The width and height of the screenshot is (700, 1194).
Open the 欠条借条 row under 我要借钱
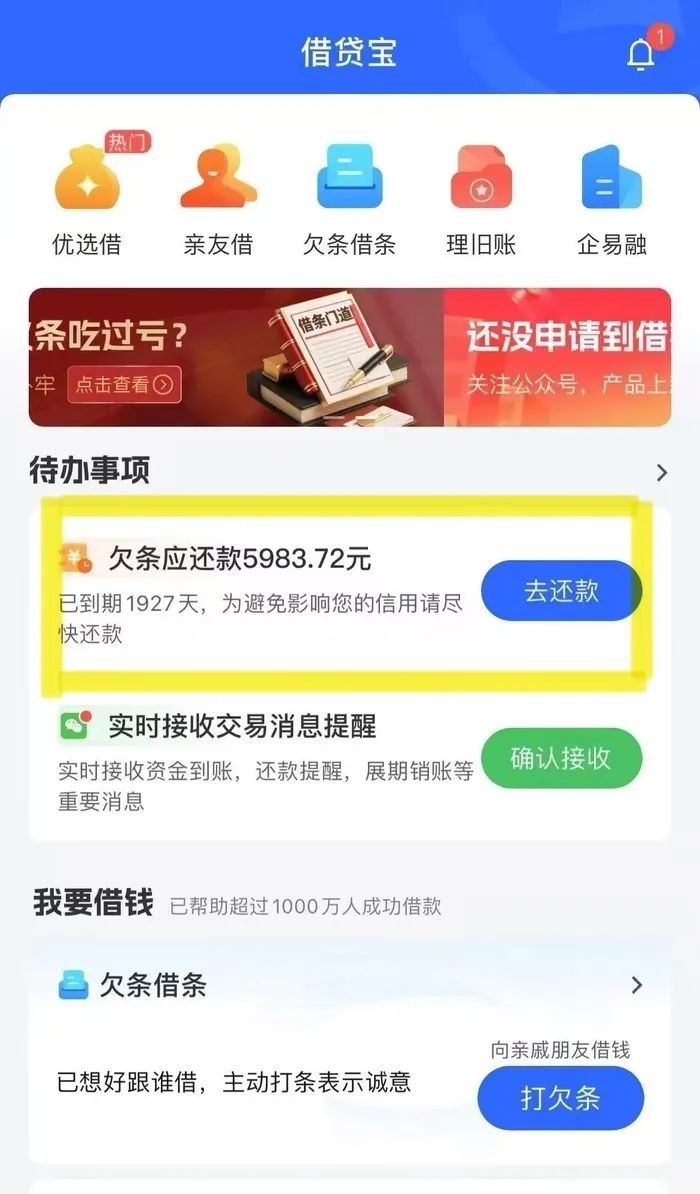(350, 985)
